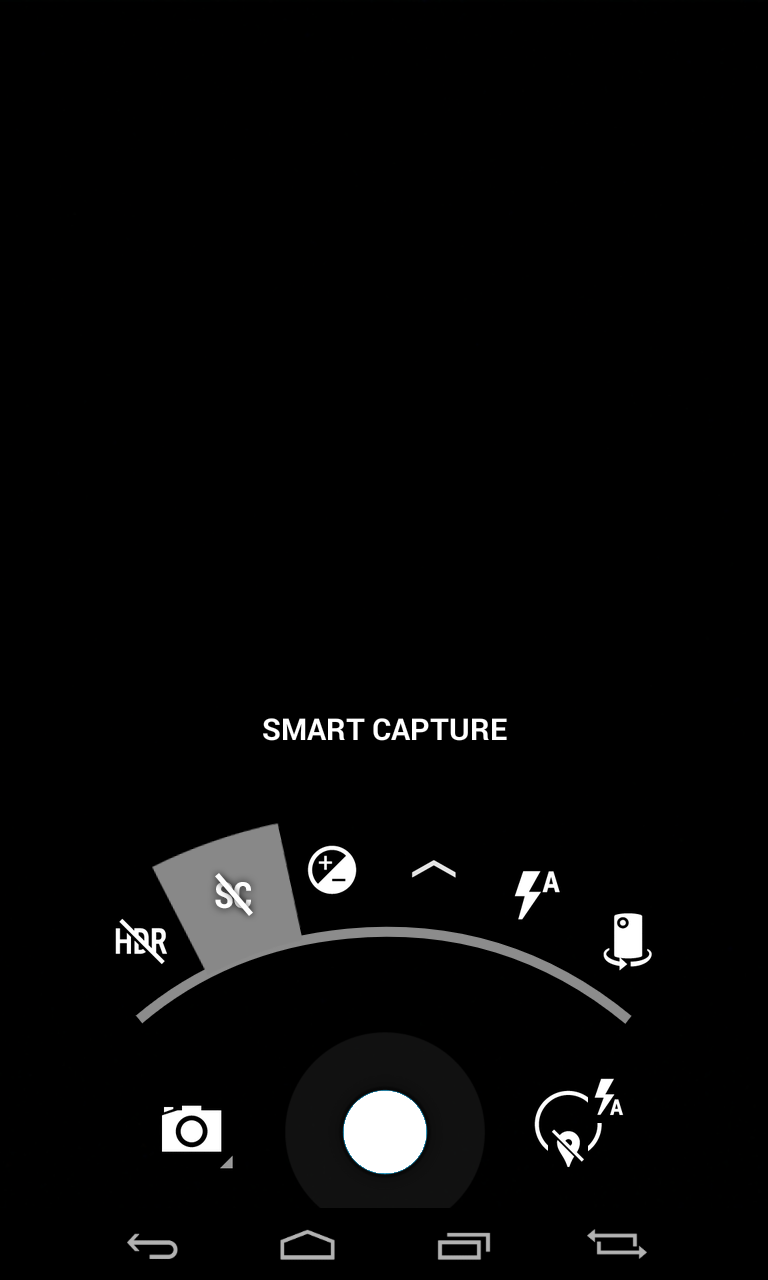Open the exposure compensation control
Screen dimensions: 768x1280
point(332,870)
